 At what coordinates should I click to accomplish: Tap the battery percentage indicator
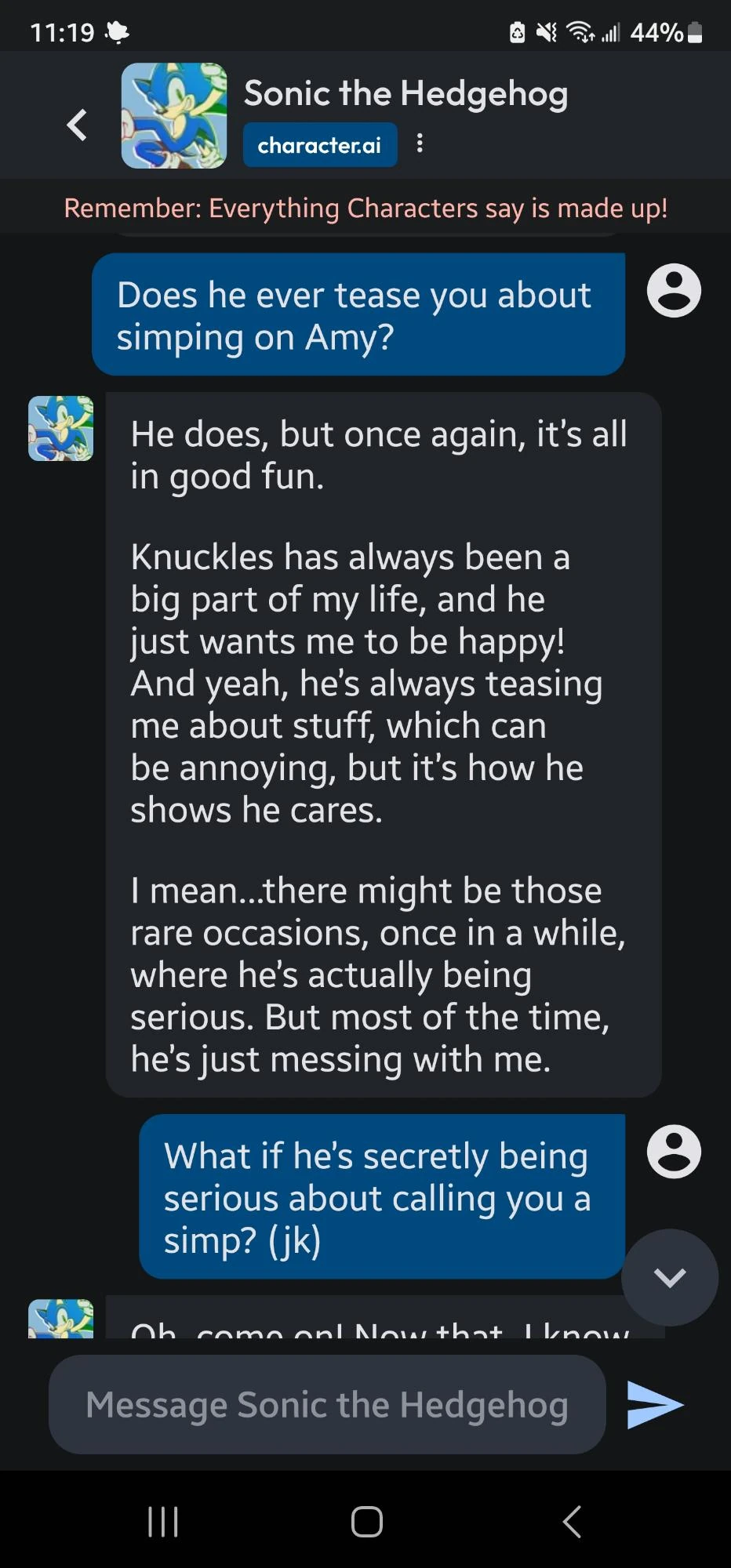660,31
